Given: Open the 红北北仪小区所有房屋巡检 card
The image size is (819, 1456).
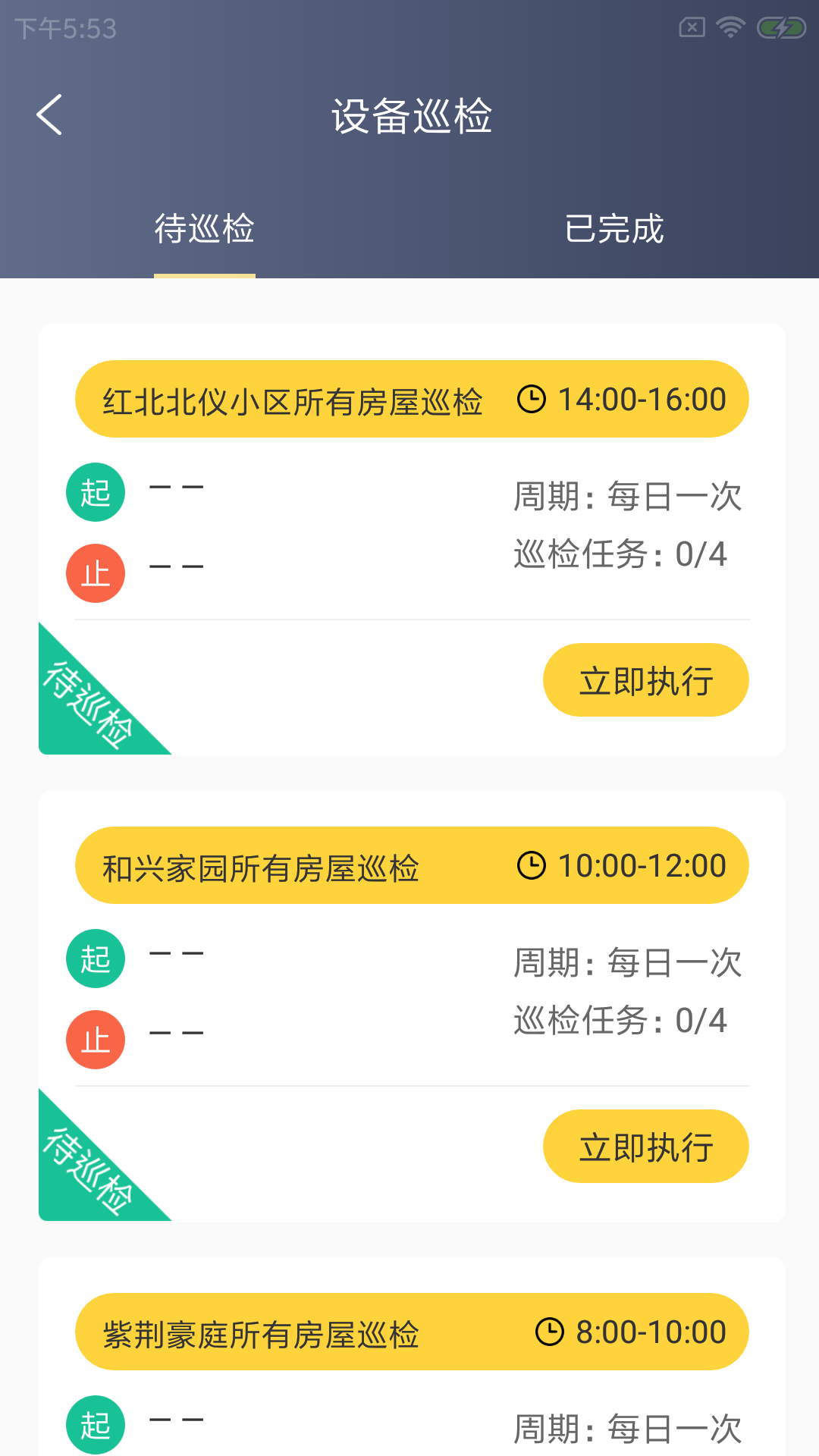Looking at the screenshot, I should tap(411, 400).
